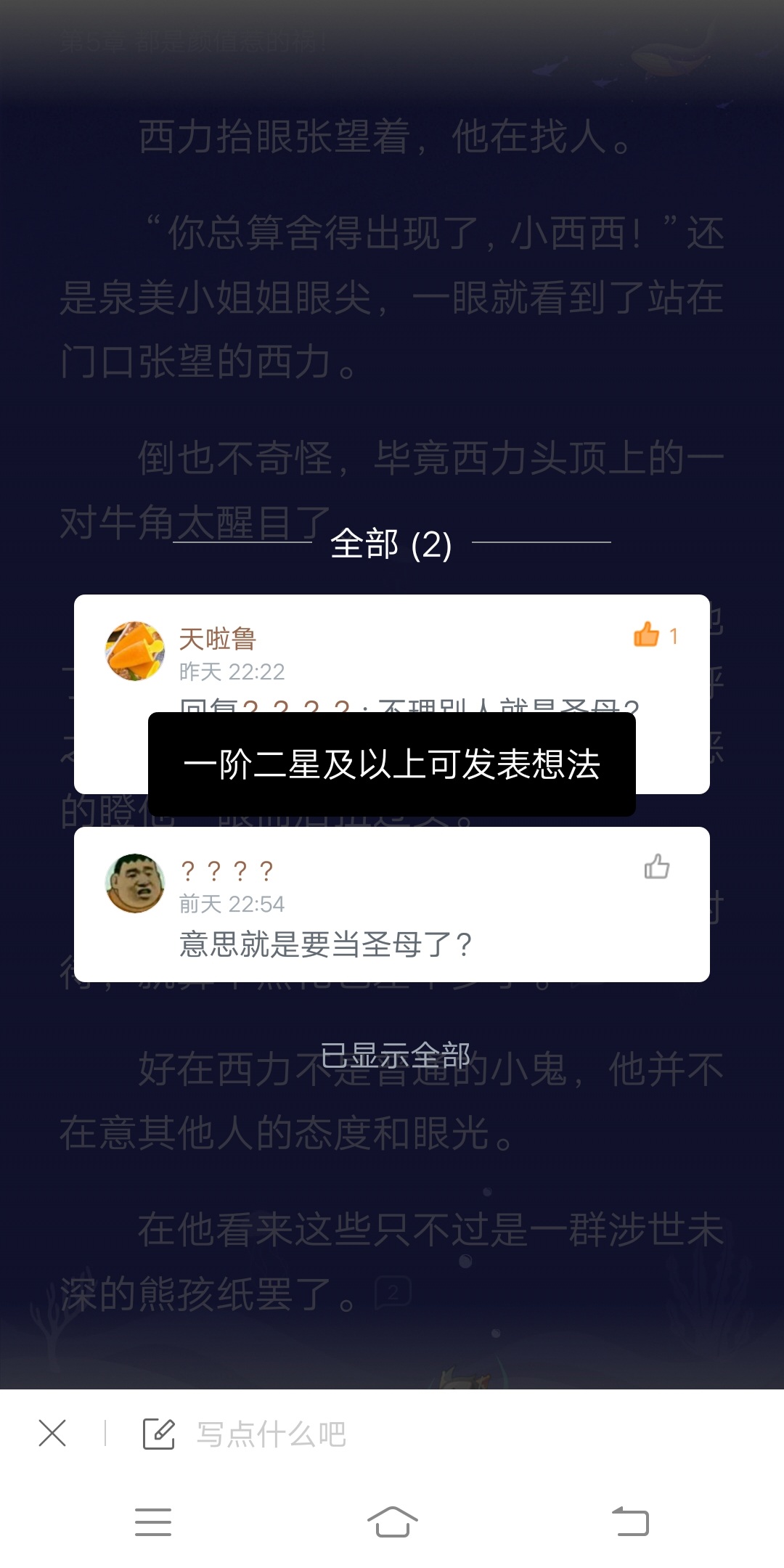Go to the system home screen

(392, 1522)
